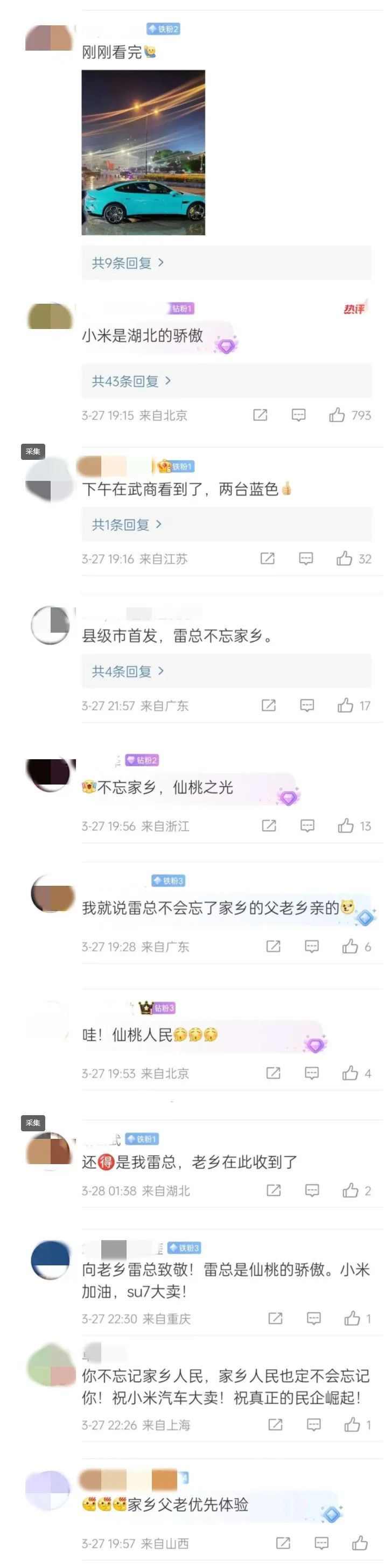Image resolution: width=391 pixels, height=1568 pixels.
Task: Like the comment 我就说雷总不会忘了家乡的父老乡亲的
Action: 350,947
